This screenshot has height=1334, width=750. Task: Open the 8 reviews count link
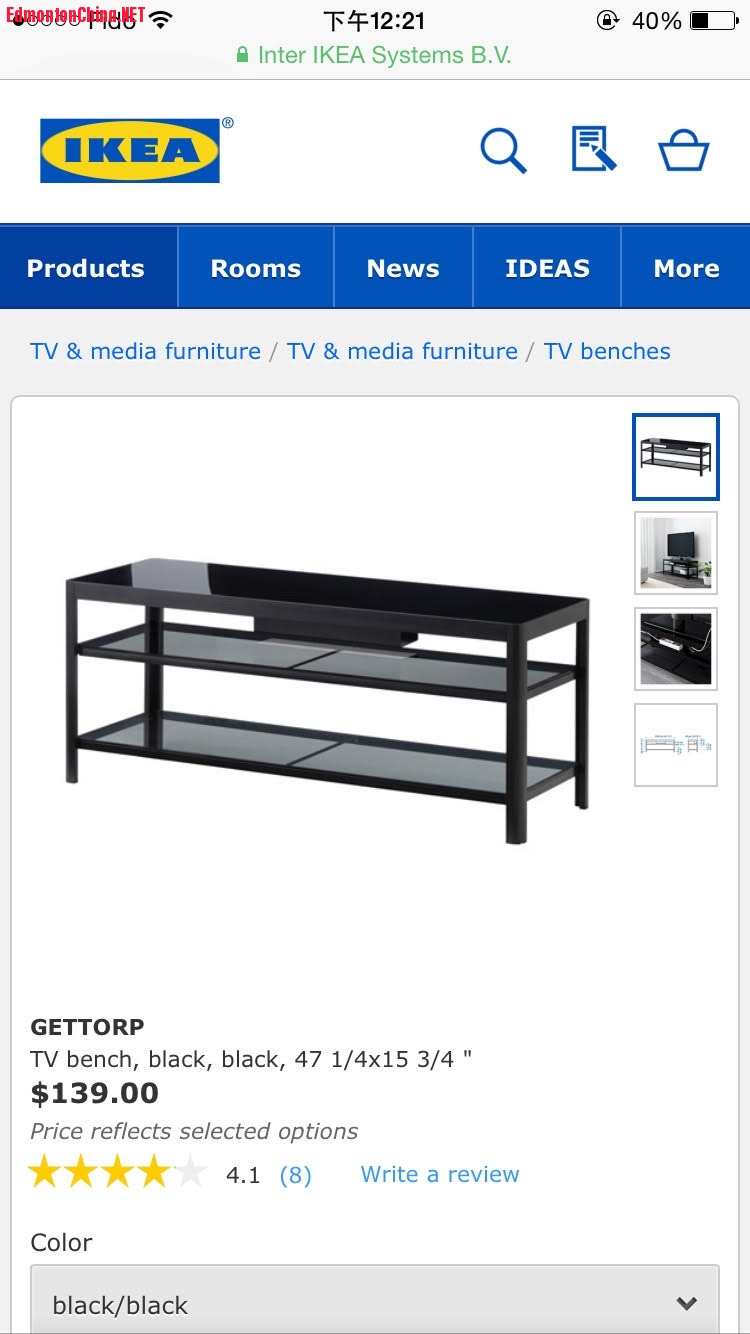tap(295, 1175)
